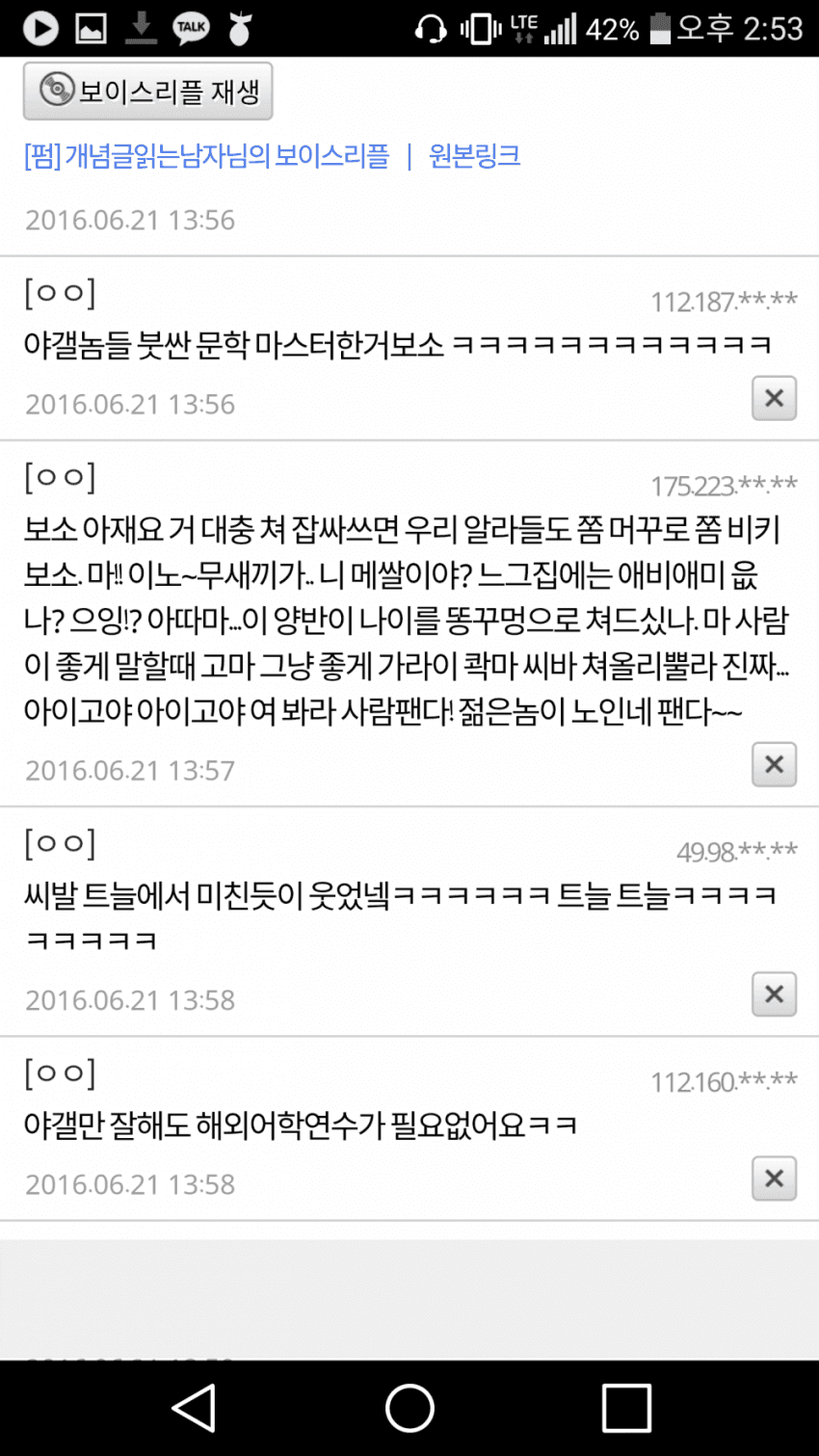819x1456 pixels.
Task: Go to the home screen
Action: pyautogui.click(x=409, y=1408)
